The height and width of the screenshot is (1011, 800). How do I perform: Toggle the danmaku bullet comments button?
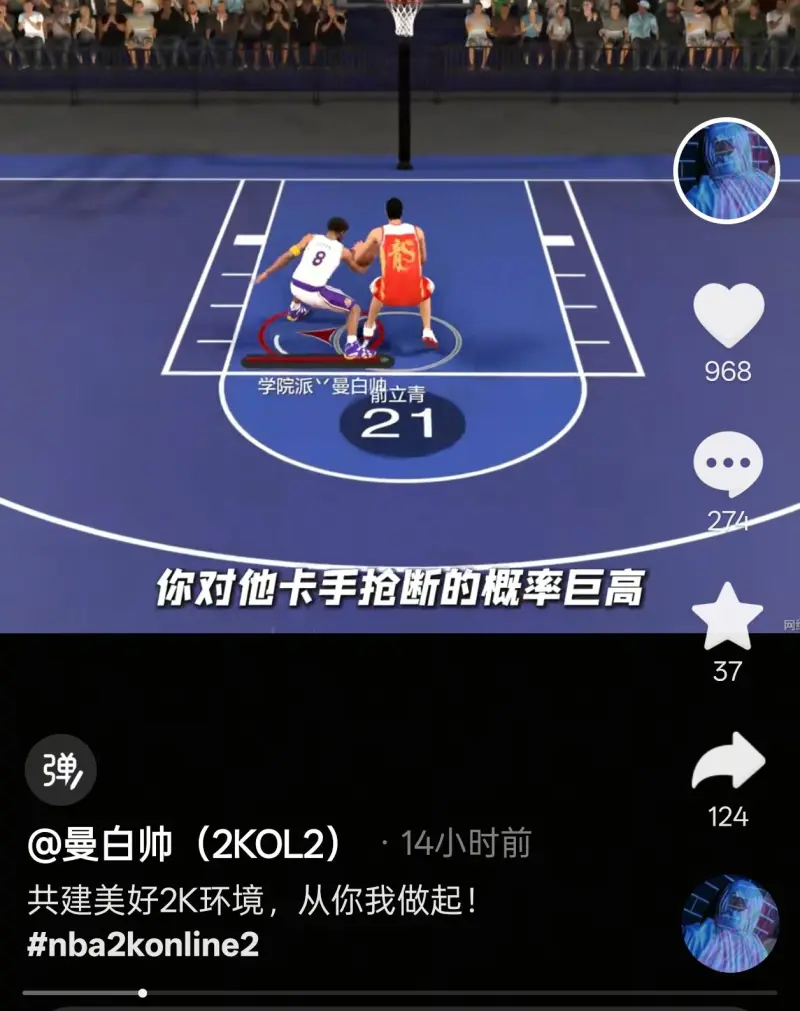[61, 770]
